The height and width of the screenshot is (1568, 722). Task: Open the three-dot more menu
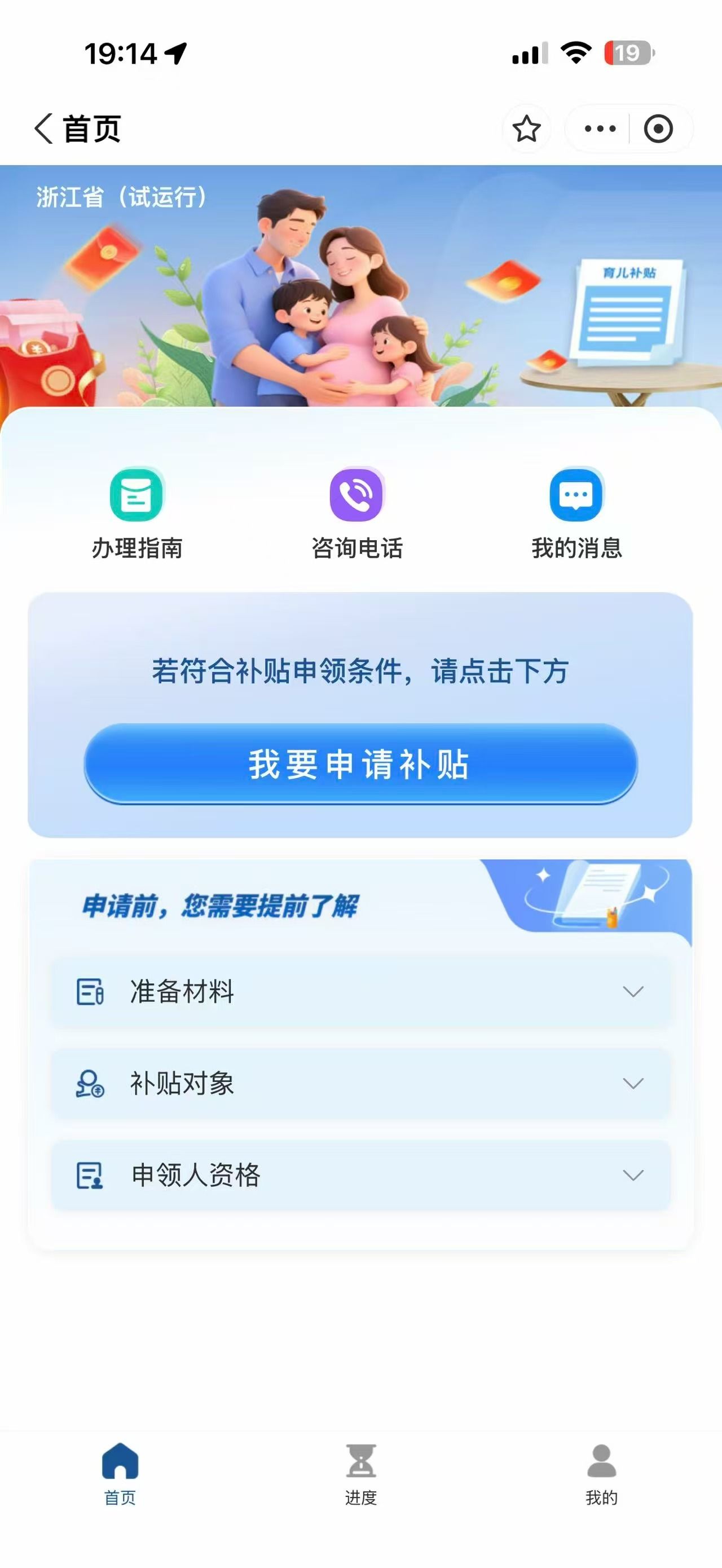(600, 129)
